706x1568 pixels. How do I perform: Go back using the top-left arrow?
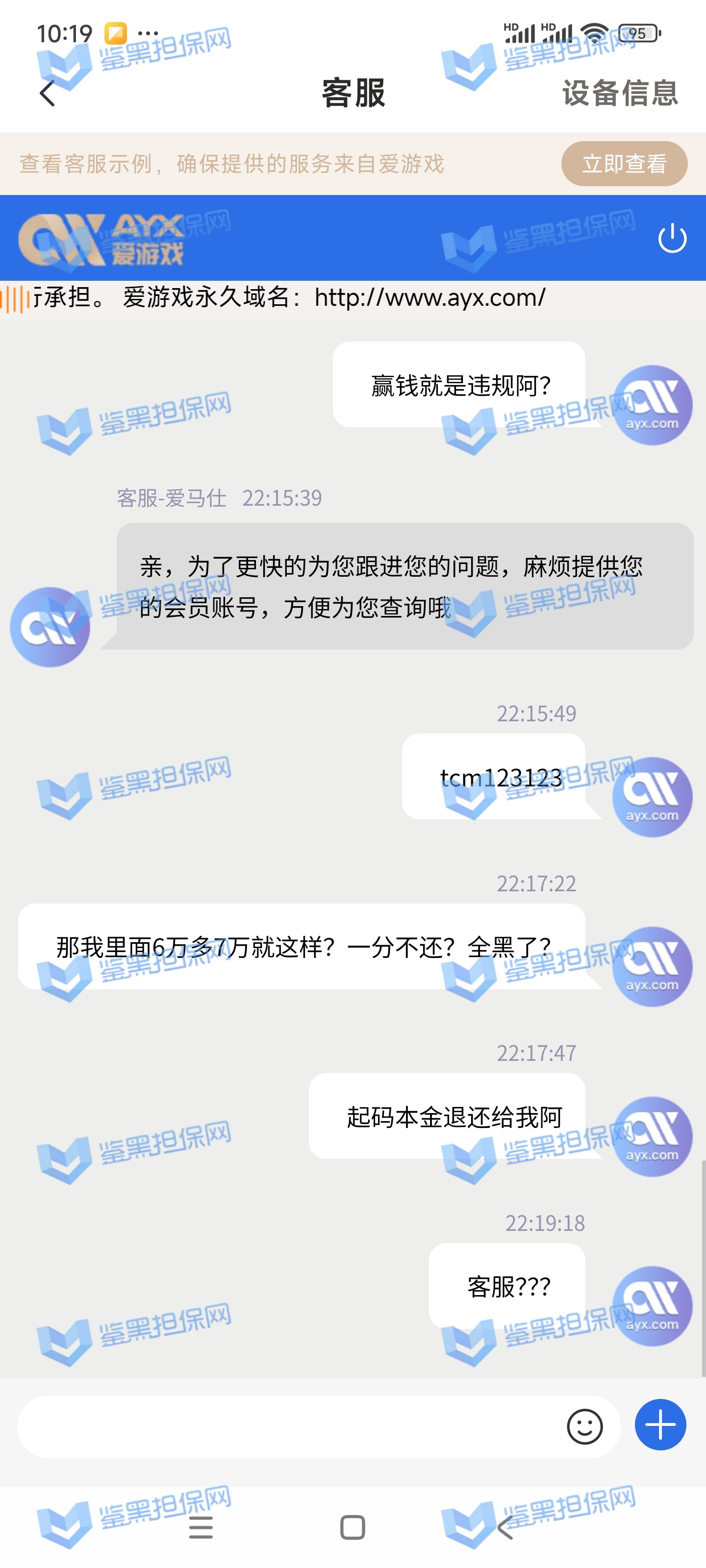coord(48,93)
